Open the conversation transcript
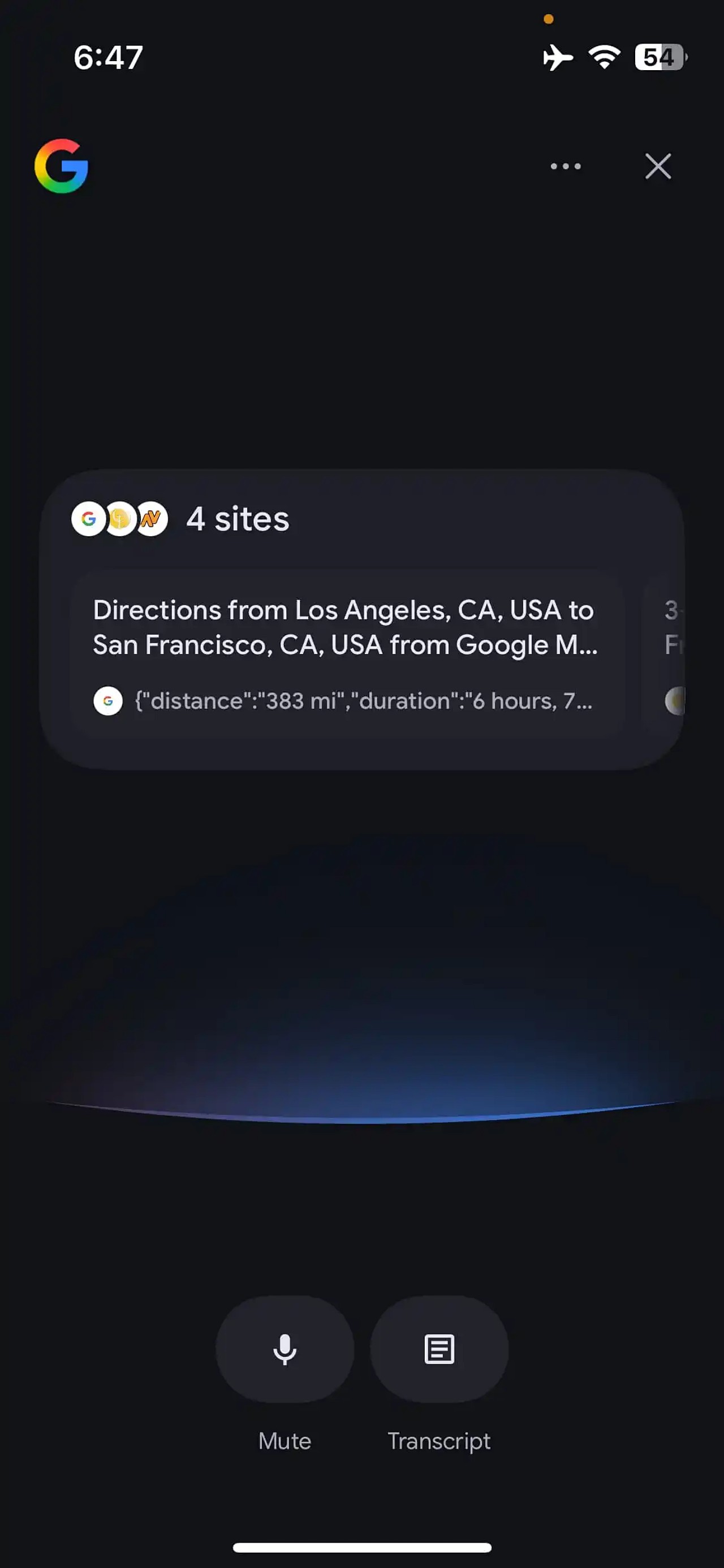The image size is (724, 1568). (439, 1349)
